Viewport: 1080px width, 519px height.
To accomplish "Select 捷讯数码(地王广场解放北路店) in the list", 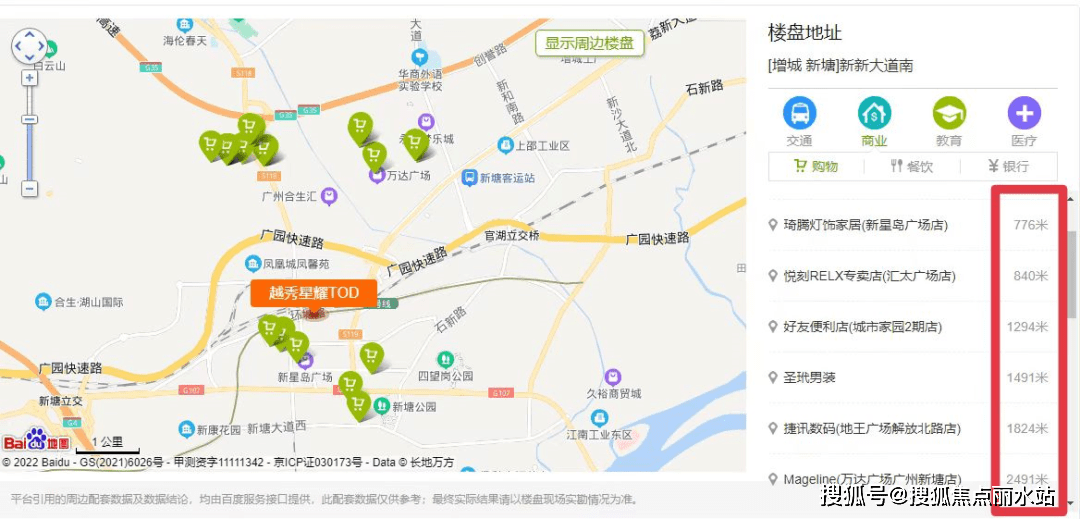I will tap(871, 429).
